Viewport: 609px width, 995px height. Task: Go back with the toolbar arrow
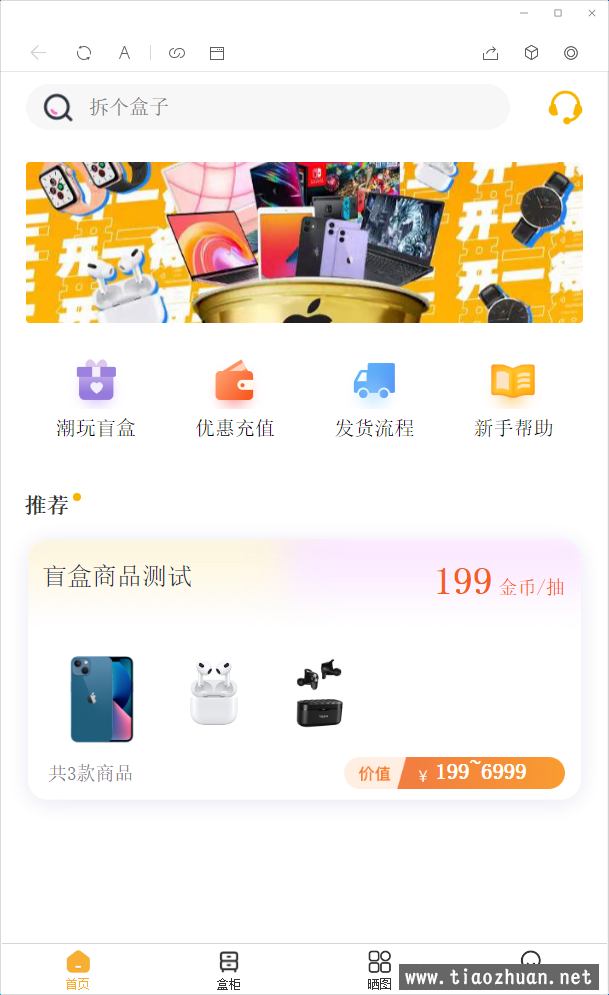pyautogui.click(x=38, y=53)
